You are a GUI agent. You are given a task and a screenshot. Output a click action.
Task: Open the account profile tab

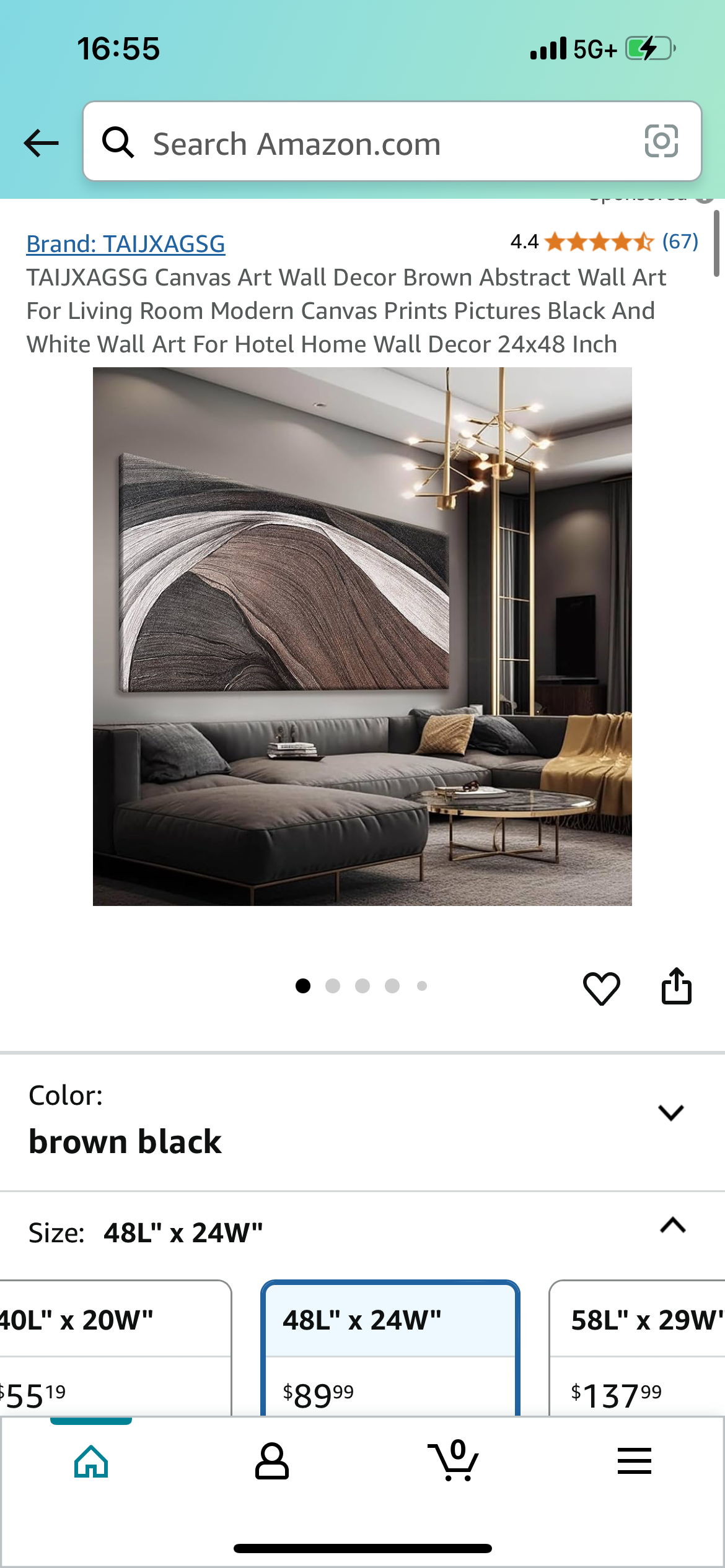tap(272, 1461)
